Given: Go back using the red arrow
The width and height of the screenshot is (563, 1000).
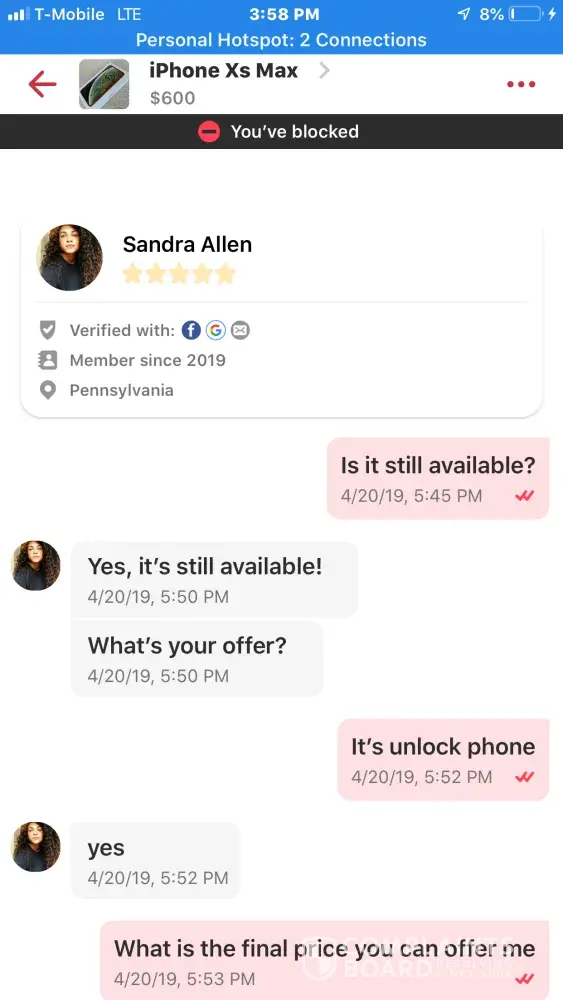Looking at the screenshot, I should [x=43, y=84].
